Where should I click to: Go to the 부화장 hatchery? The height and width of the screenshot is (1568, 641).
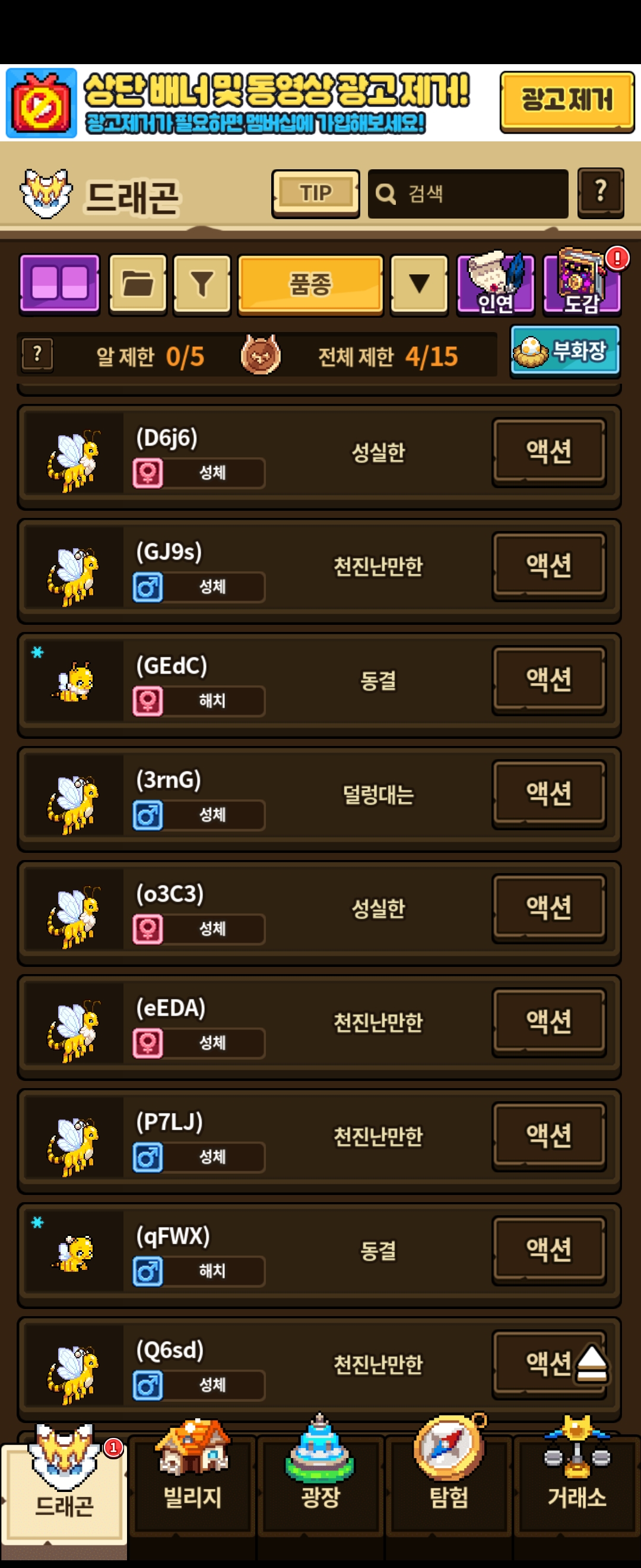[x=565, y=351]
